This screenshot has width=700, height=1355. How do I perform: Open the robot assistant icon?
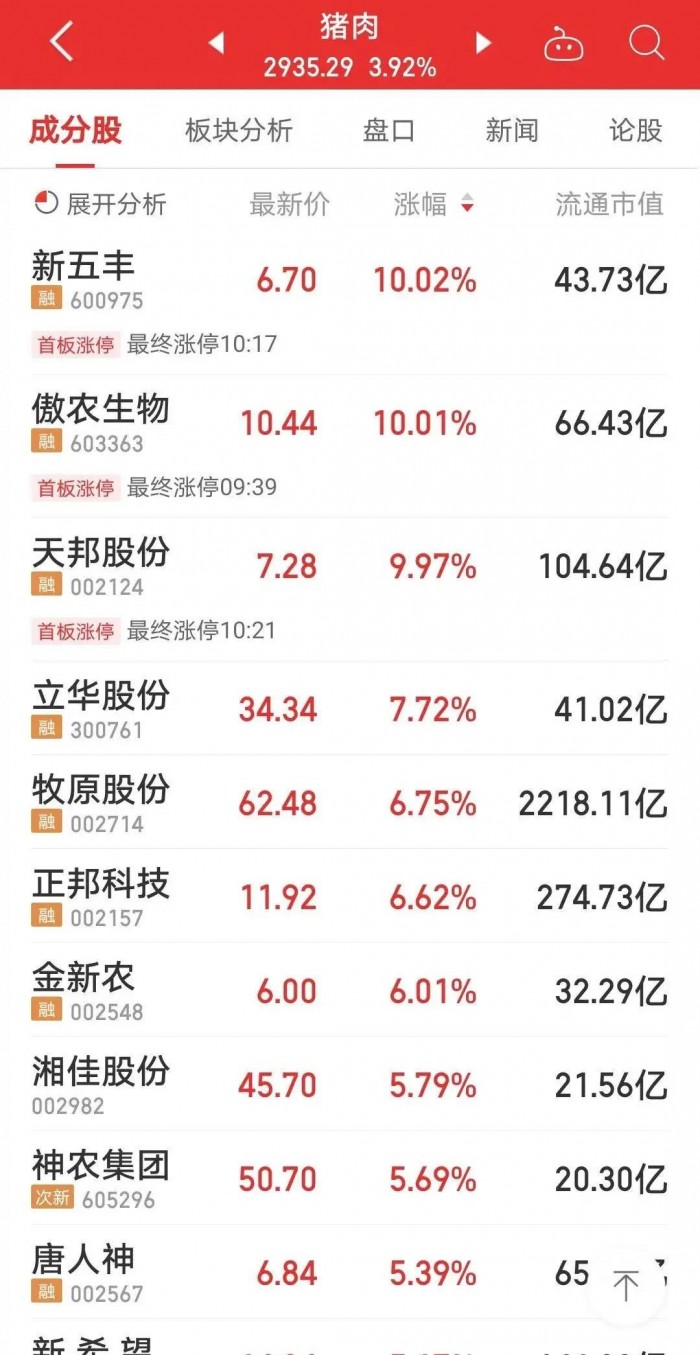click(564, 44)
